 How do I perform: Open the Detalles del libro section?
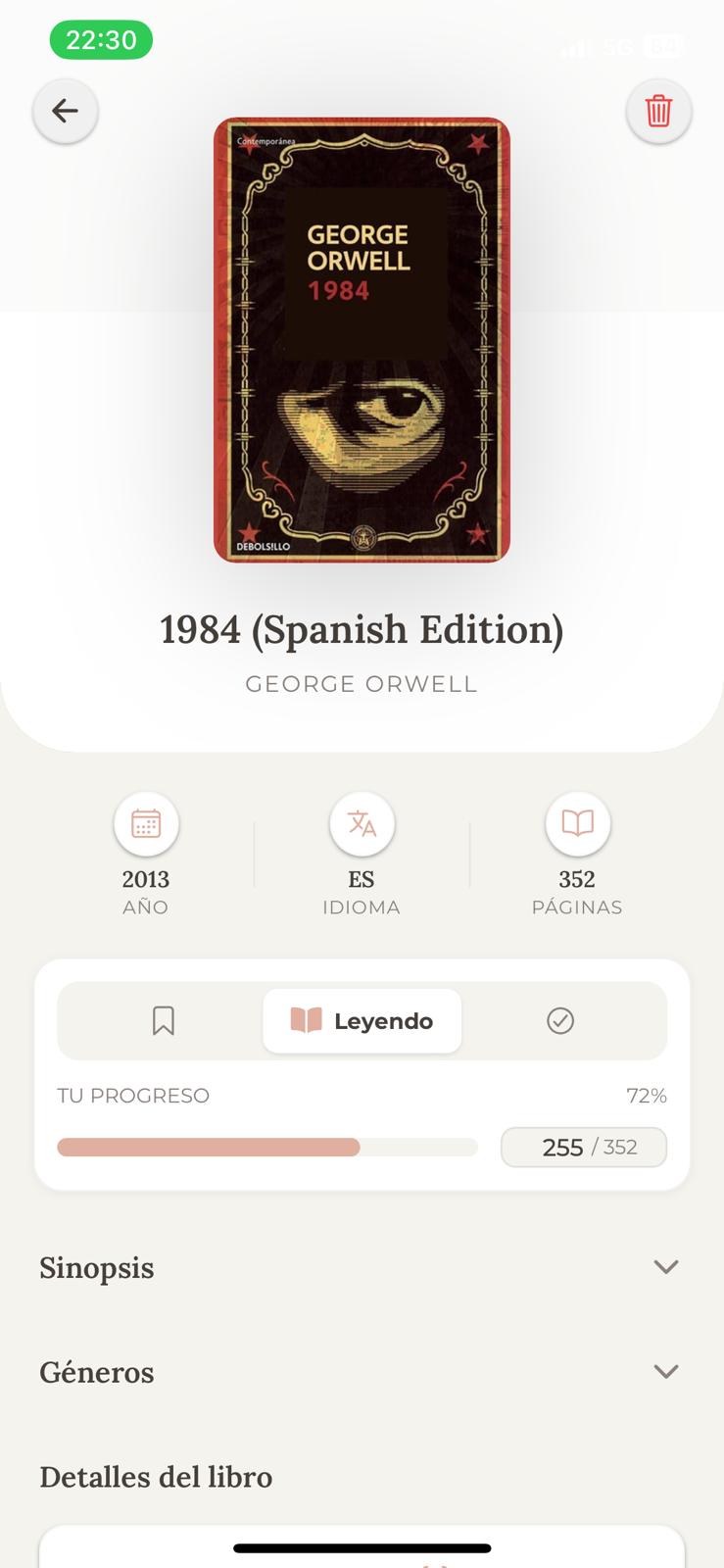156,1476
